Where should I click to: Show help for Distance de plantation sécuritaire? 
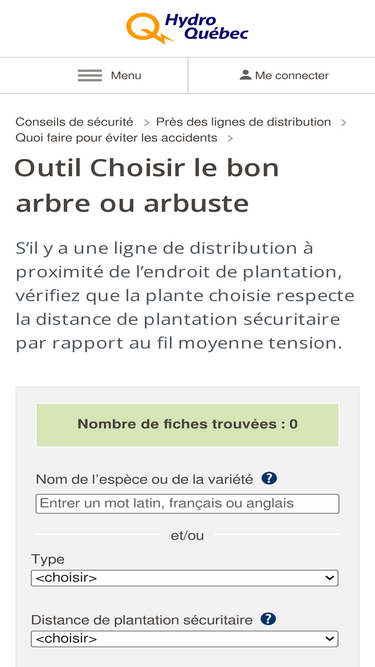point(268,619)
